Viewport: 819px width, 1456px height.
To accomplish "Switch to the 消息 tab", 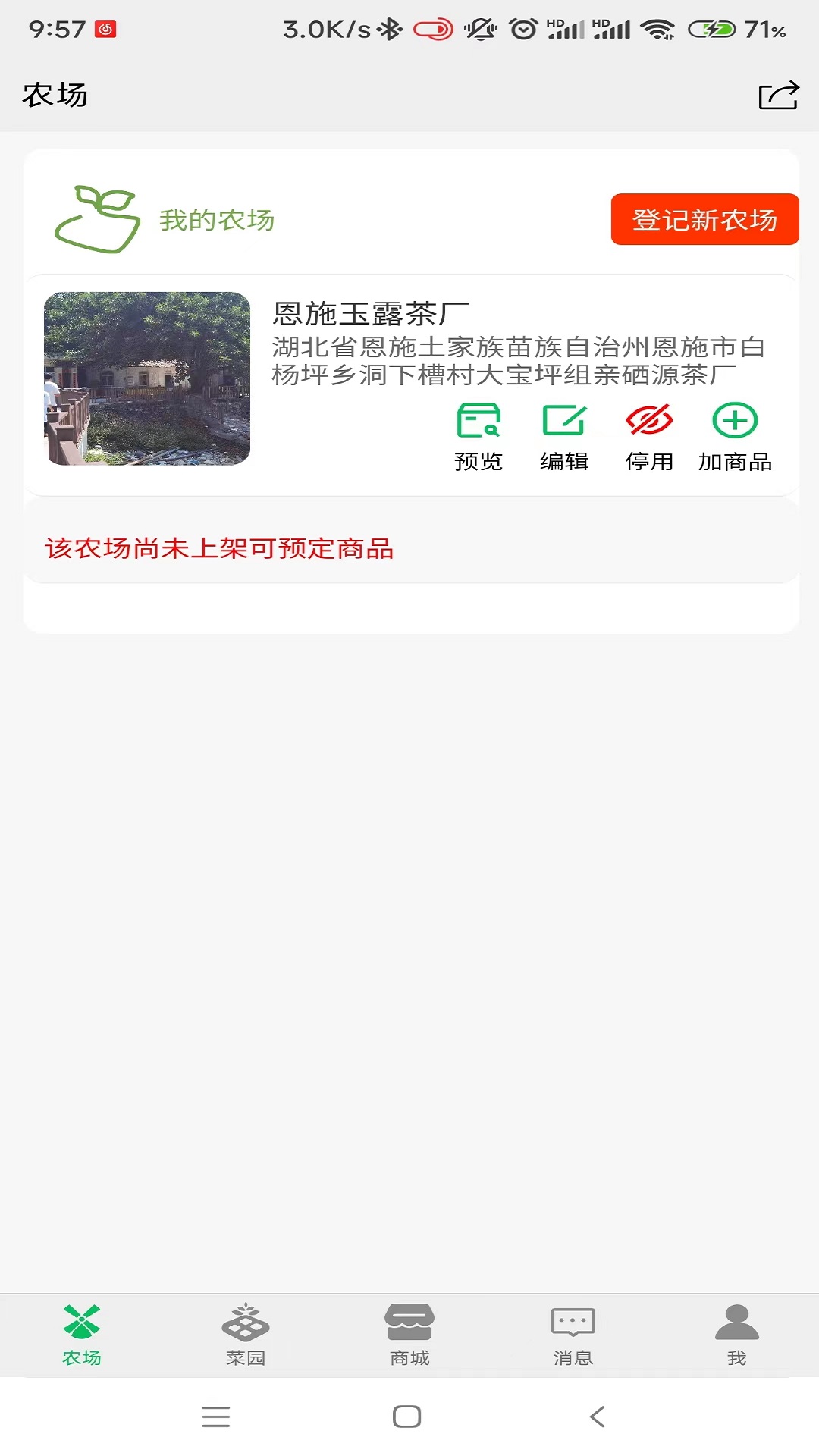I will 573,1335.
